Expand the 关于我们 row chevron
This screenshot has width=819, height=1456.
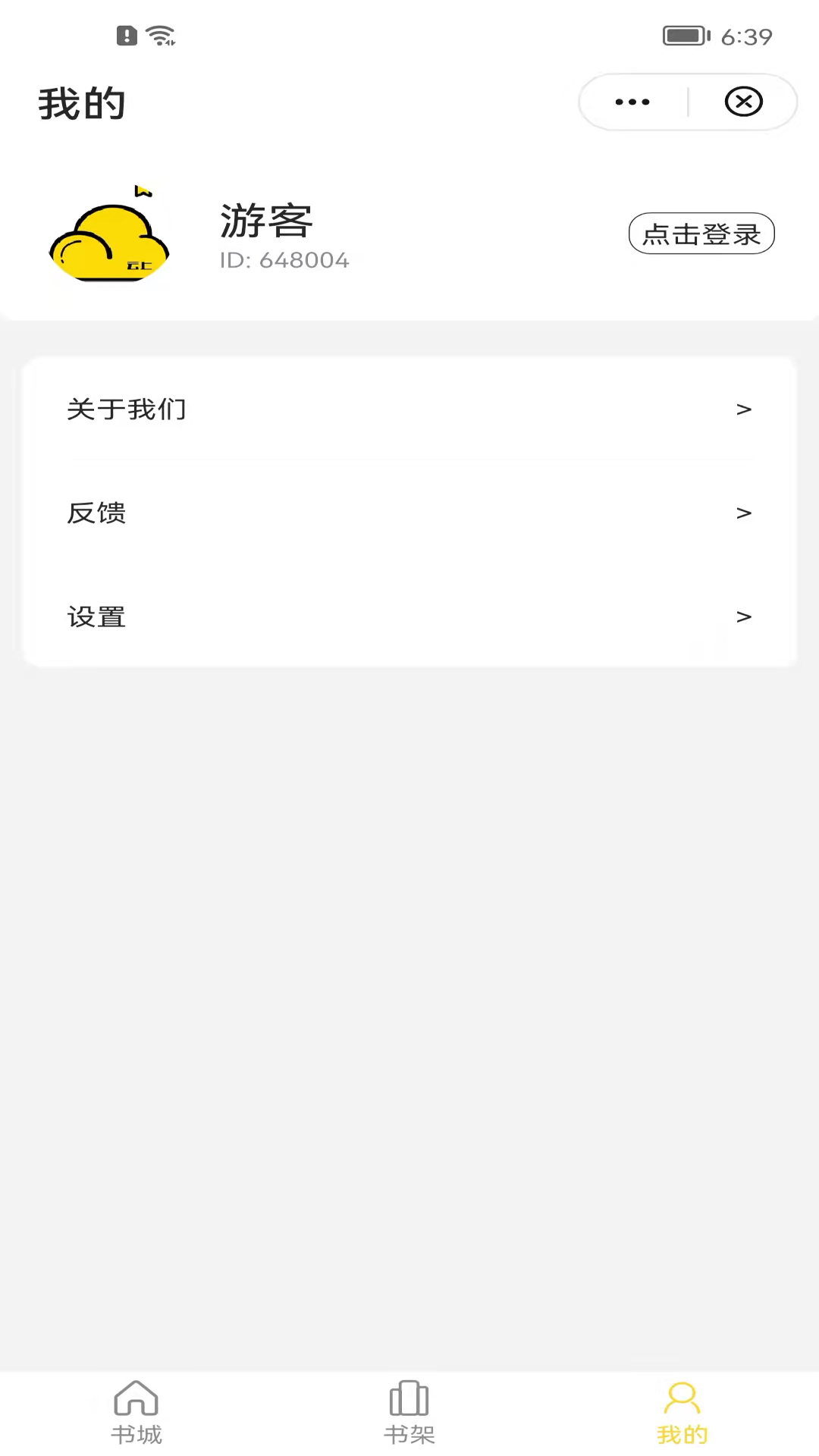(x=744, y=409)
